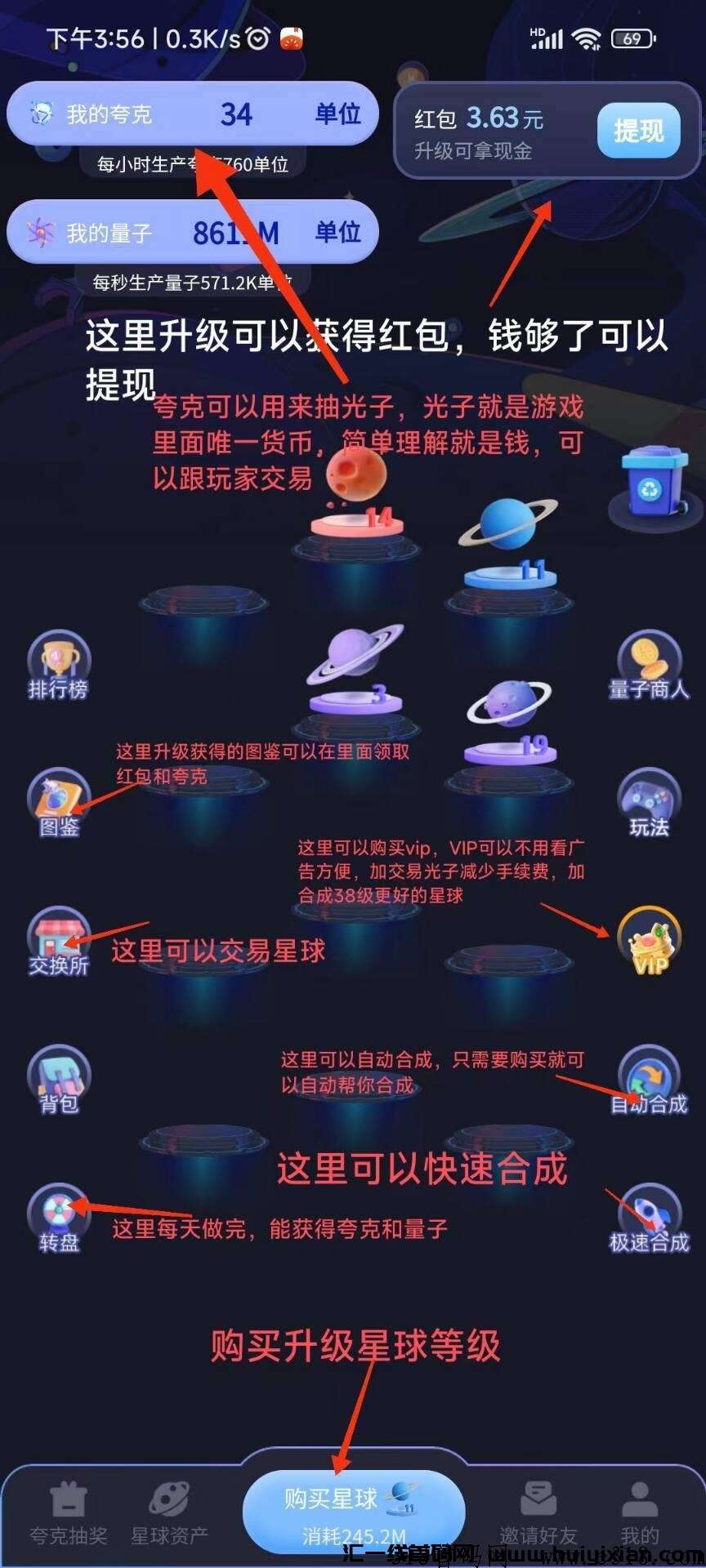Screen dimensions: 706x1568
Task: Open the 背包 backpack
Action: (x=58, y=1080)
